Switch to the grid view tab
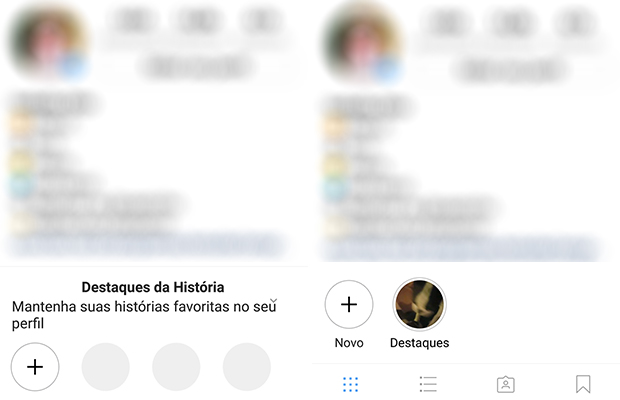Screen dimensions: 620x400 [350, 384]
